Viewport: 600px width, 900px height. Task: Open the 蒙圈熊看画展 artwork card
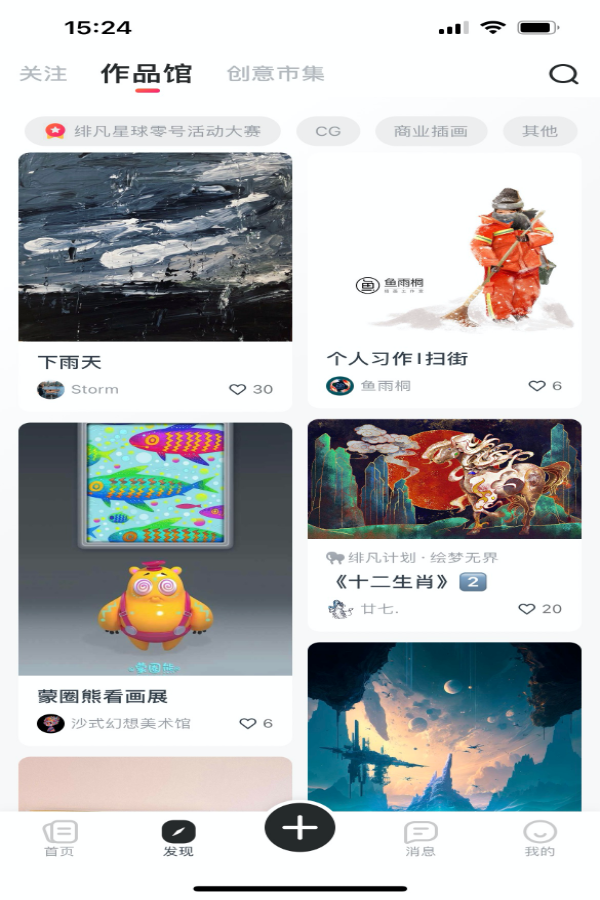click(x=155, y=548)
